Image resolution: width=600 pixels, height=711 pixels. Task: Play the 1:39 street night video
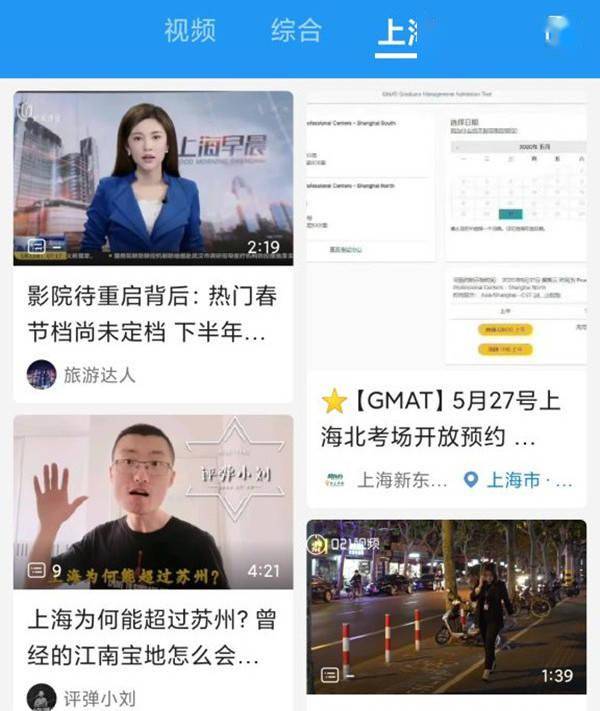click(446, 606)
